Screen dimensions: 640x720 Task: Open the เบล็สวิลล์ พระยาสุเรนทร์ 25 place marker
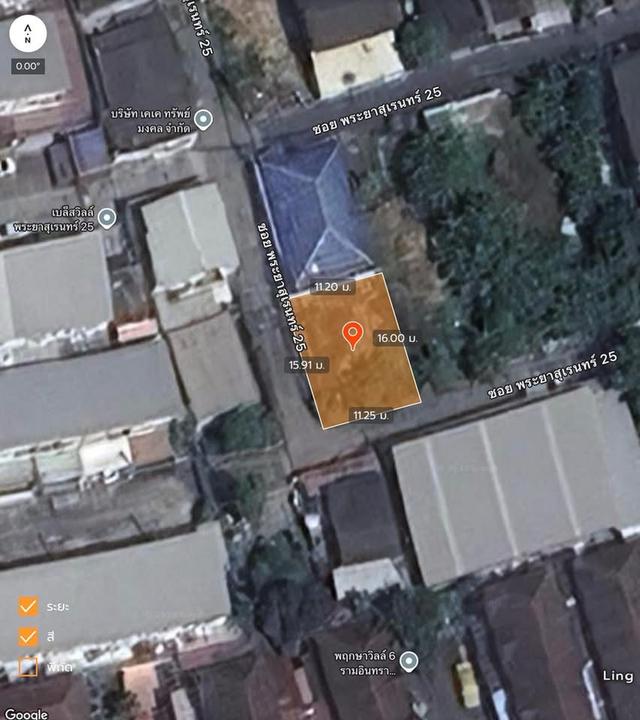[107, 217]
